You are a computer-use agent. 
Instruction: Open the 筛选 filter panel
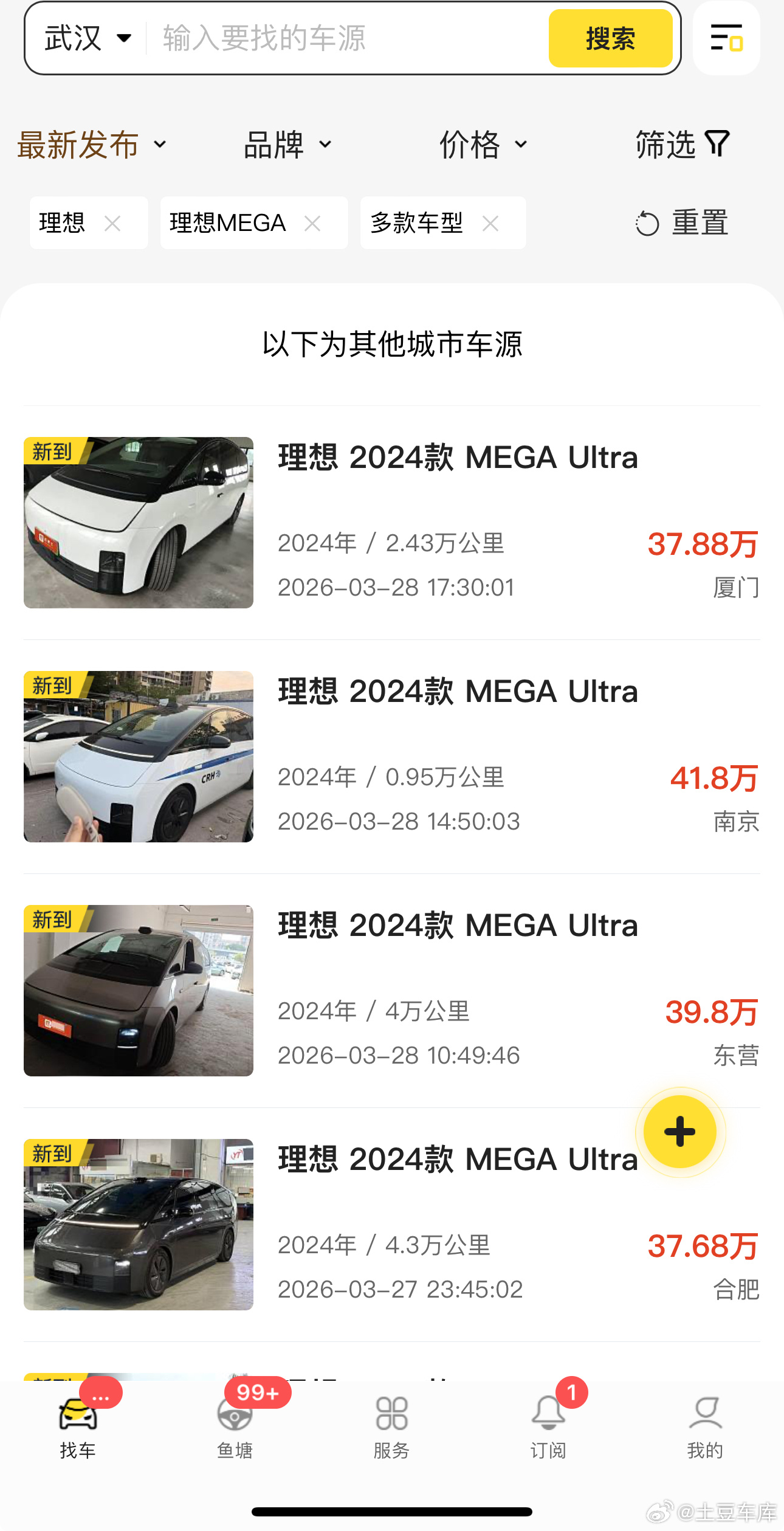(681, 145)
